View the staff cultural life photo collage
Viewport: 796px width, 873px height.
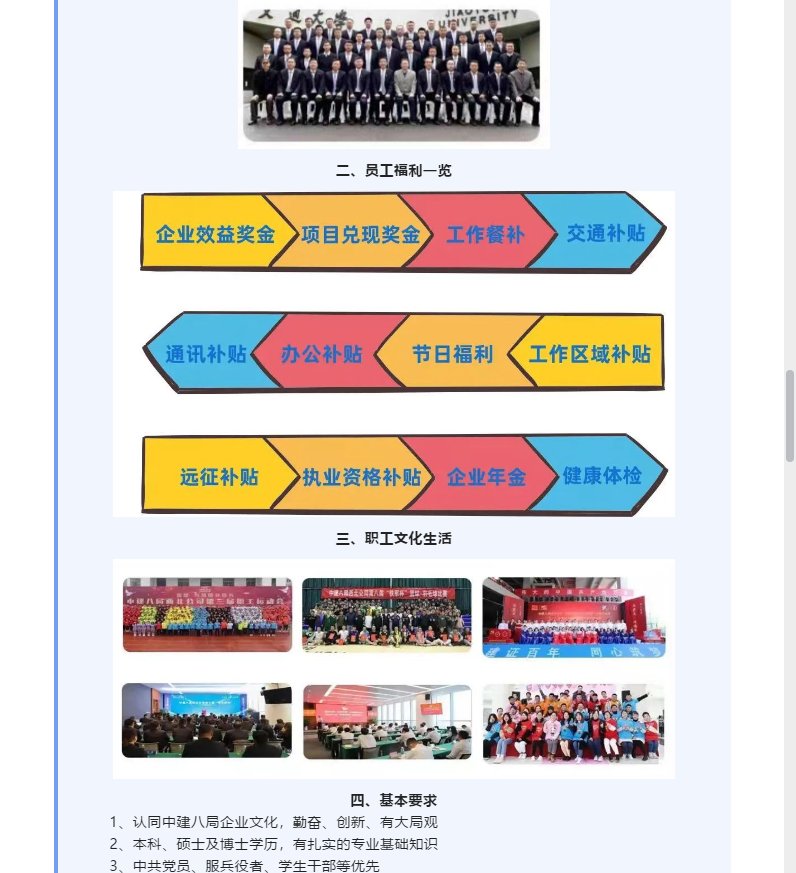pyautogui.click(x=394, y=668)
